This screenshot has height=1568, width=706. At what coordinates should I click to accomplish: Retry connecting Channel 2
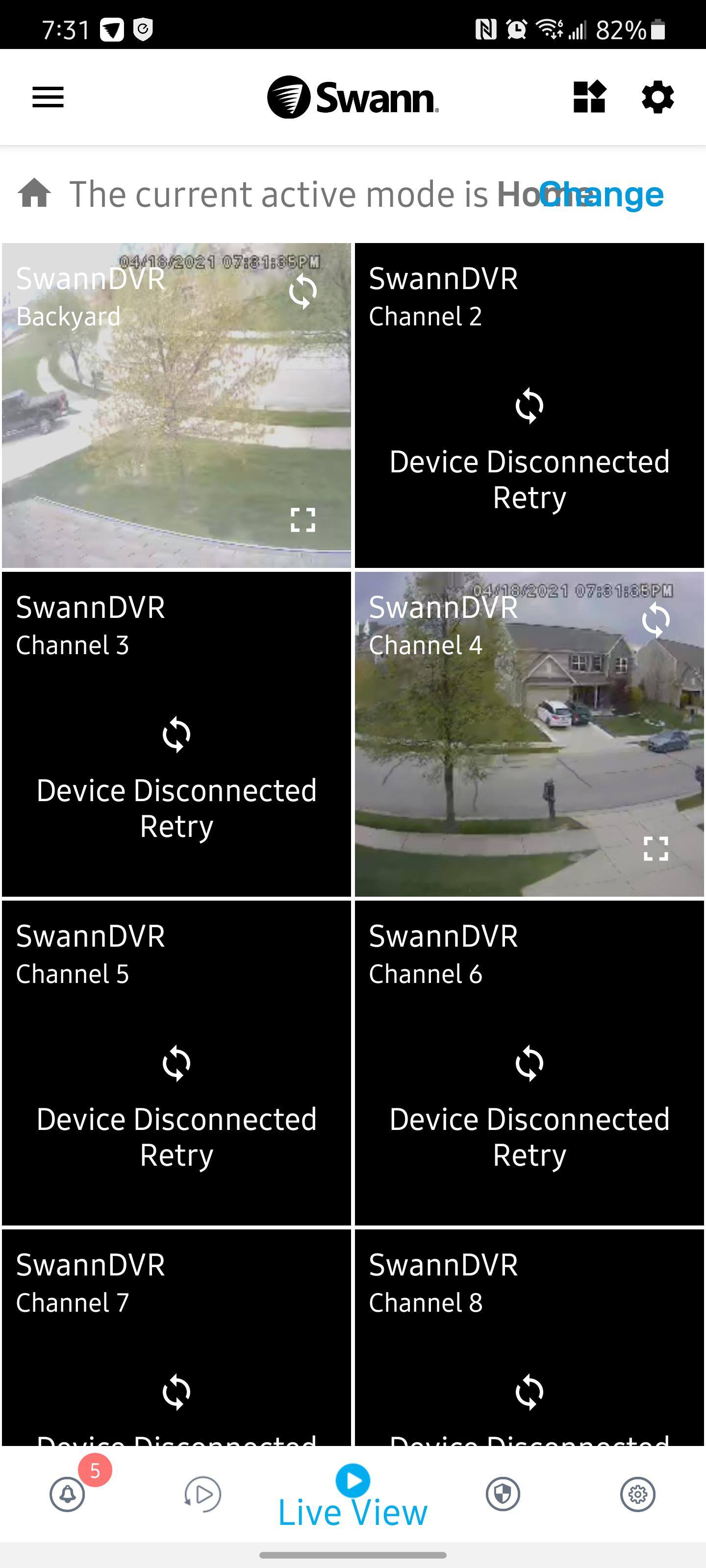pos(529,406)
